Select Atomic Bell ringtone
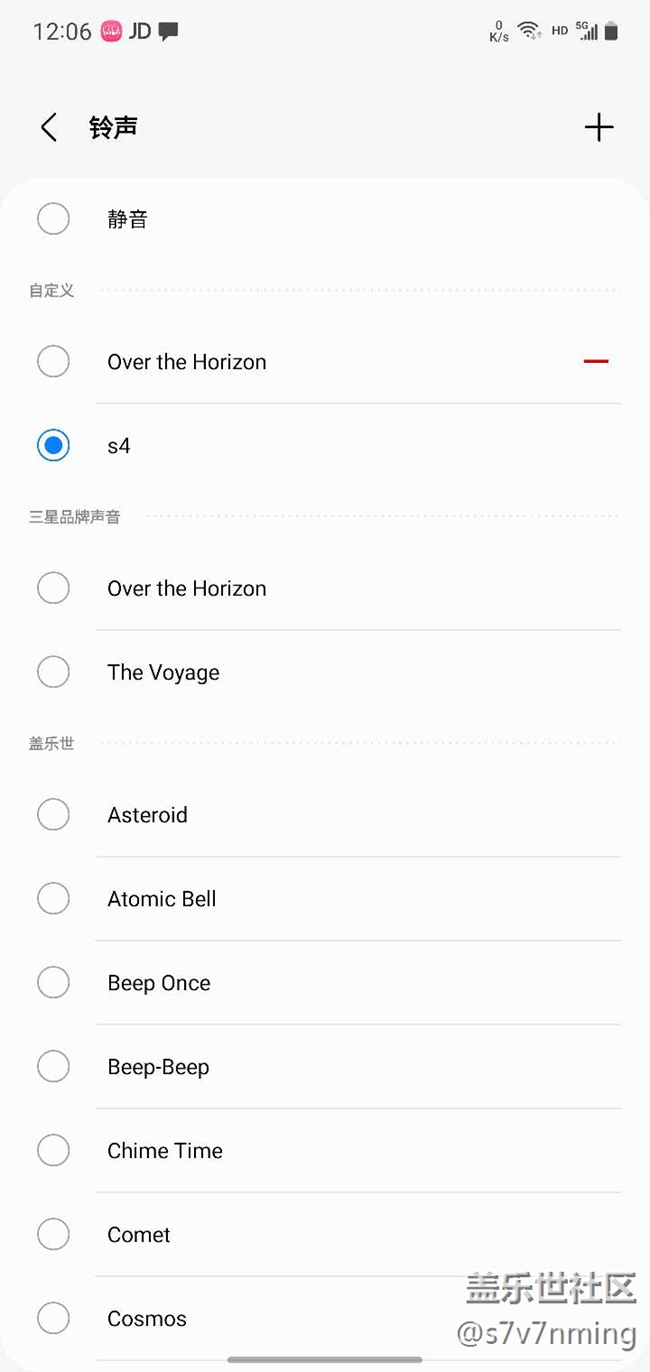The image size is (650, 1372). [325, 899]
